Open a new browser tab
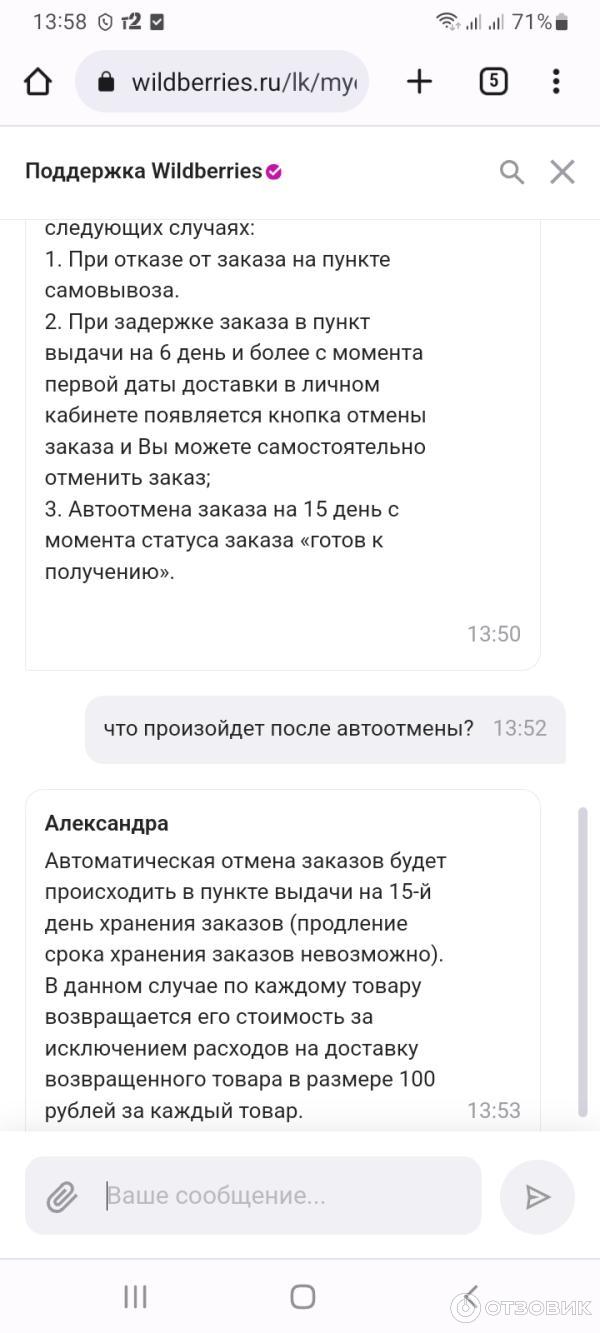Image resolution: width=600 pixels, height=1333 pixels. [x=420, y=82]
